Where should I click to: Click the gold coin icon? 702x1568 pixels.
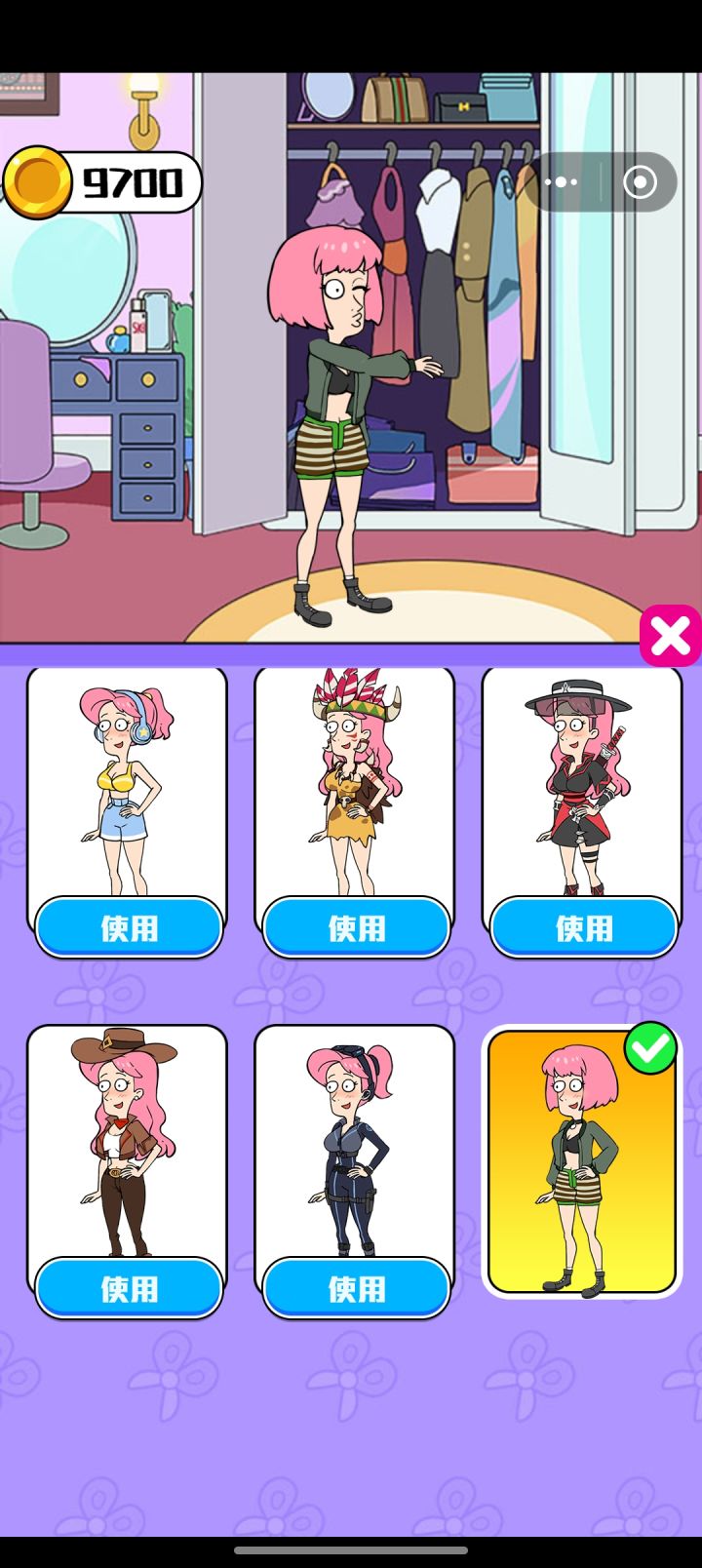click(x=43, y=180)
